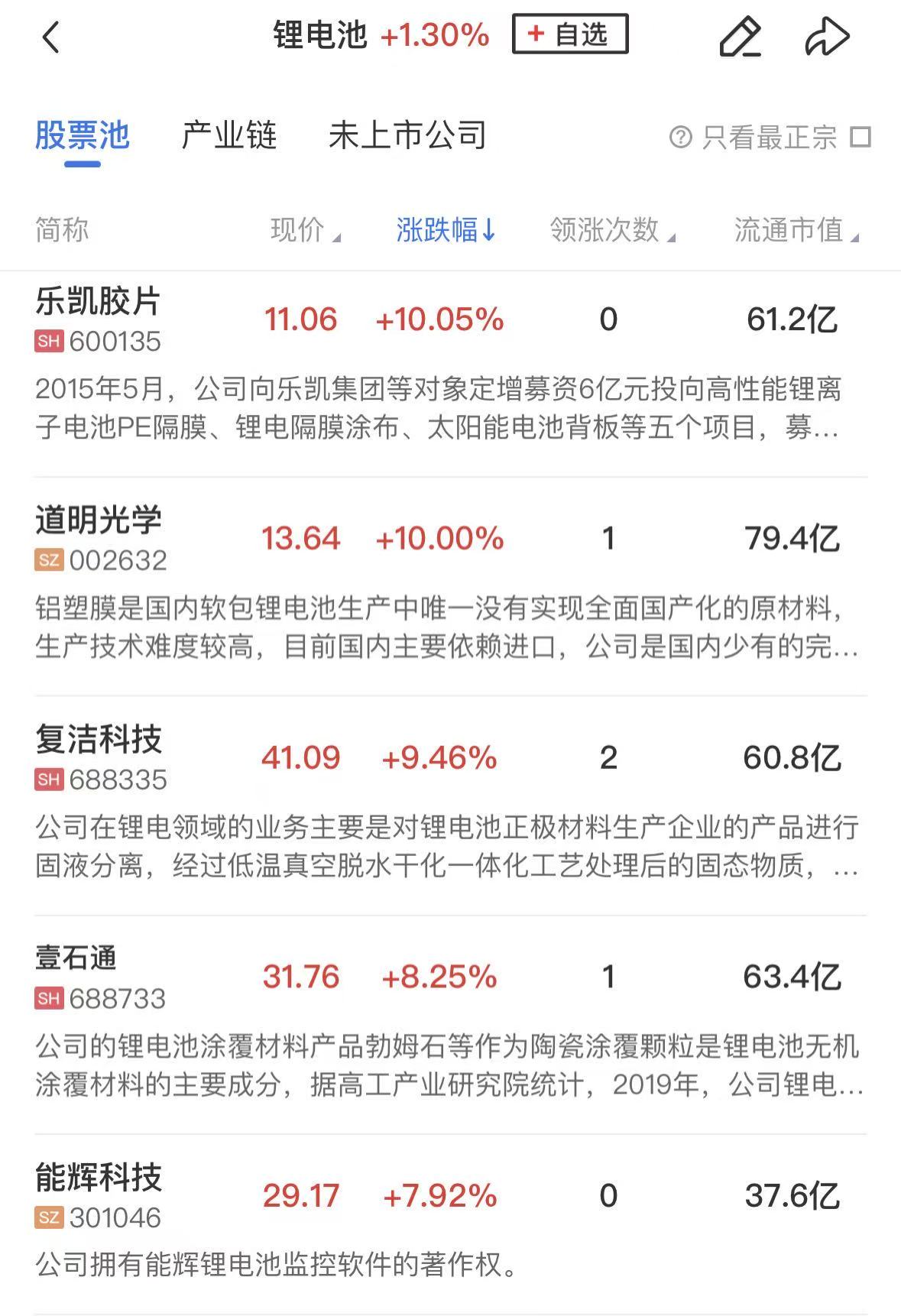
Task: Go back using the top-left arrow
Action: (x=51, y=37)
